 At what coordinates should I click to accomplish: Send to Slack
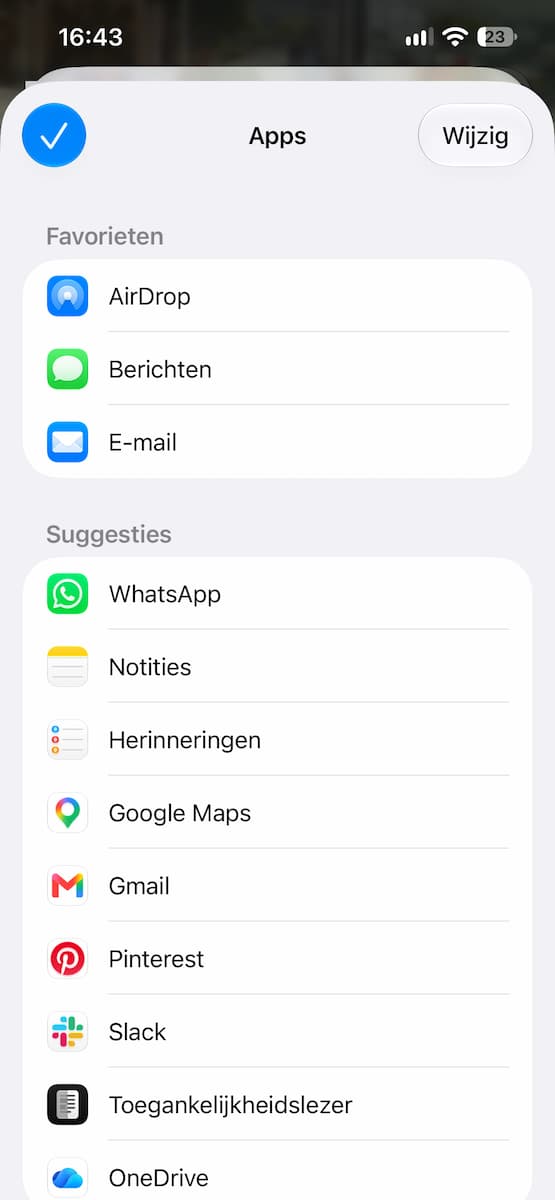point(277,1032)
